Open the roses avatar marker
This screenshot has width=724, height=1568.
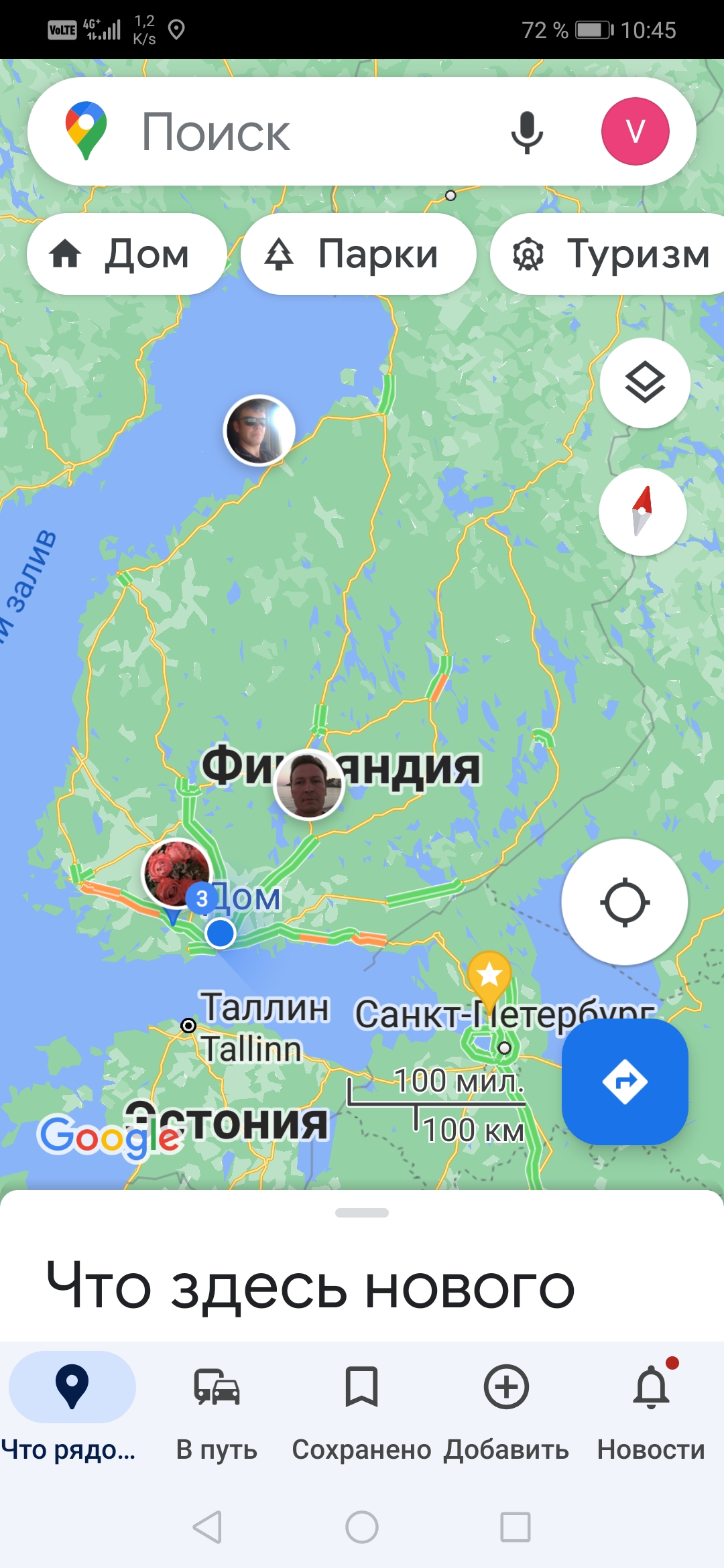pyautogui.click(x=176, y=872)
